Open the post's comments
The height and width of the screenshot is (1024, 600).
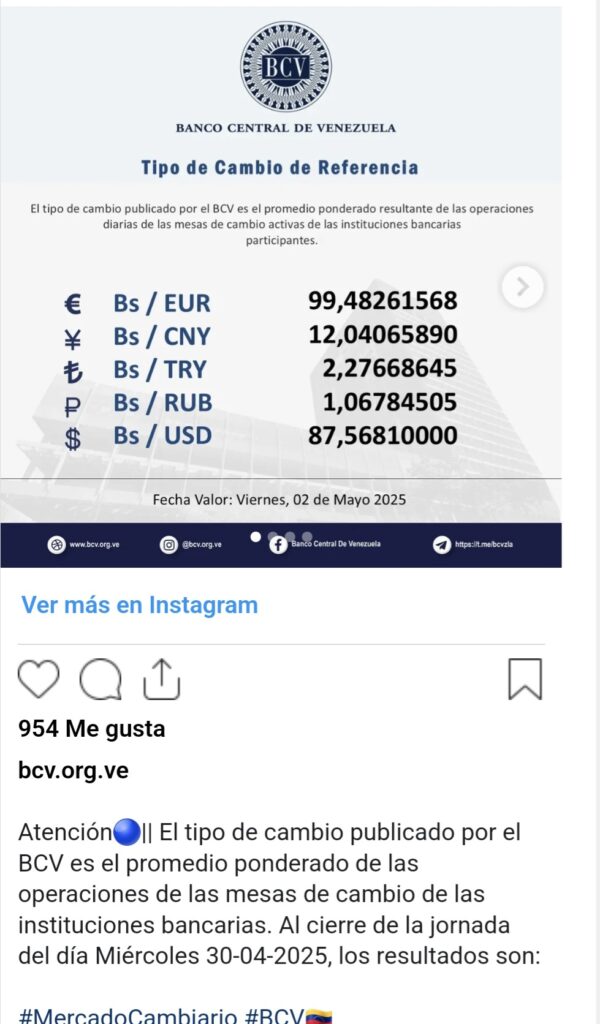[x=100, y=680]
